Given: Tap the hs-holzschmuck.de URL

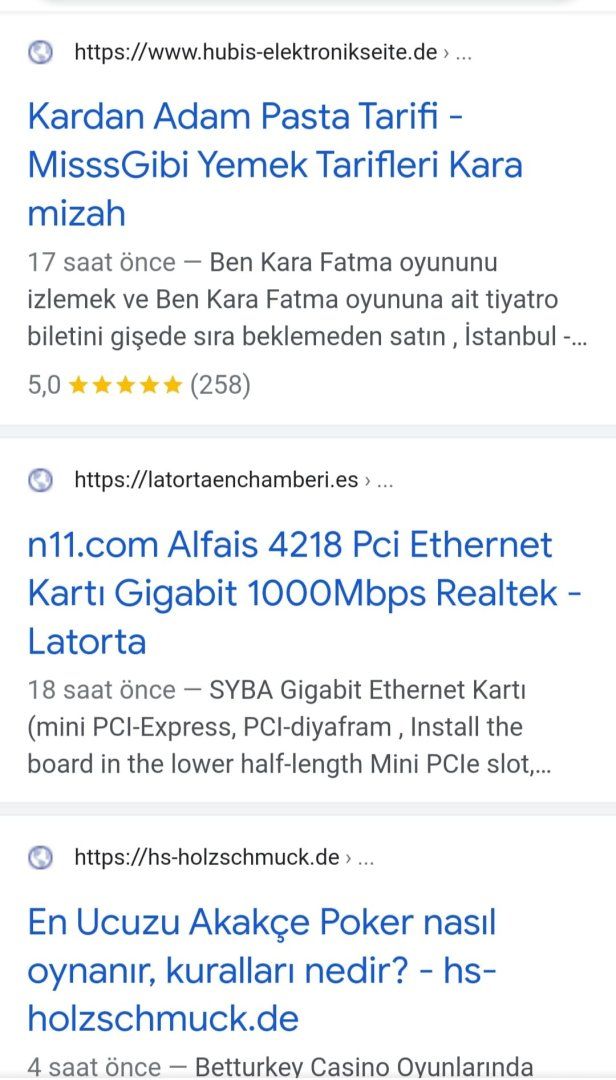Looking at the screenshot, I should [207, 857].
